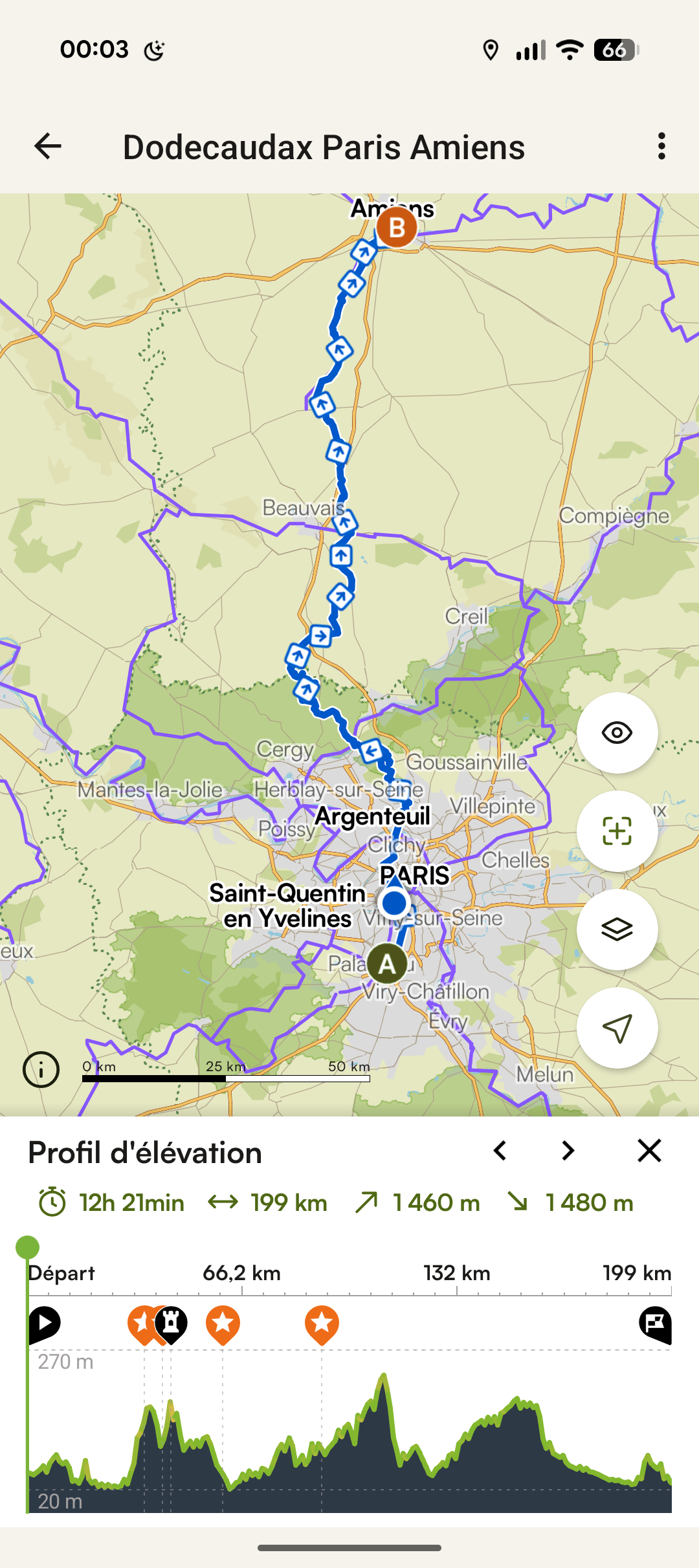The image size is (699, 1568).
Task: Open the map info button
Action: pos(41,1069)
